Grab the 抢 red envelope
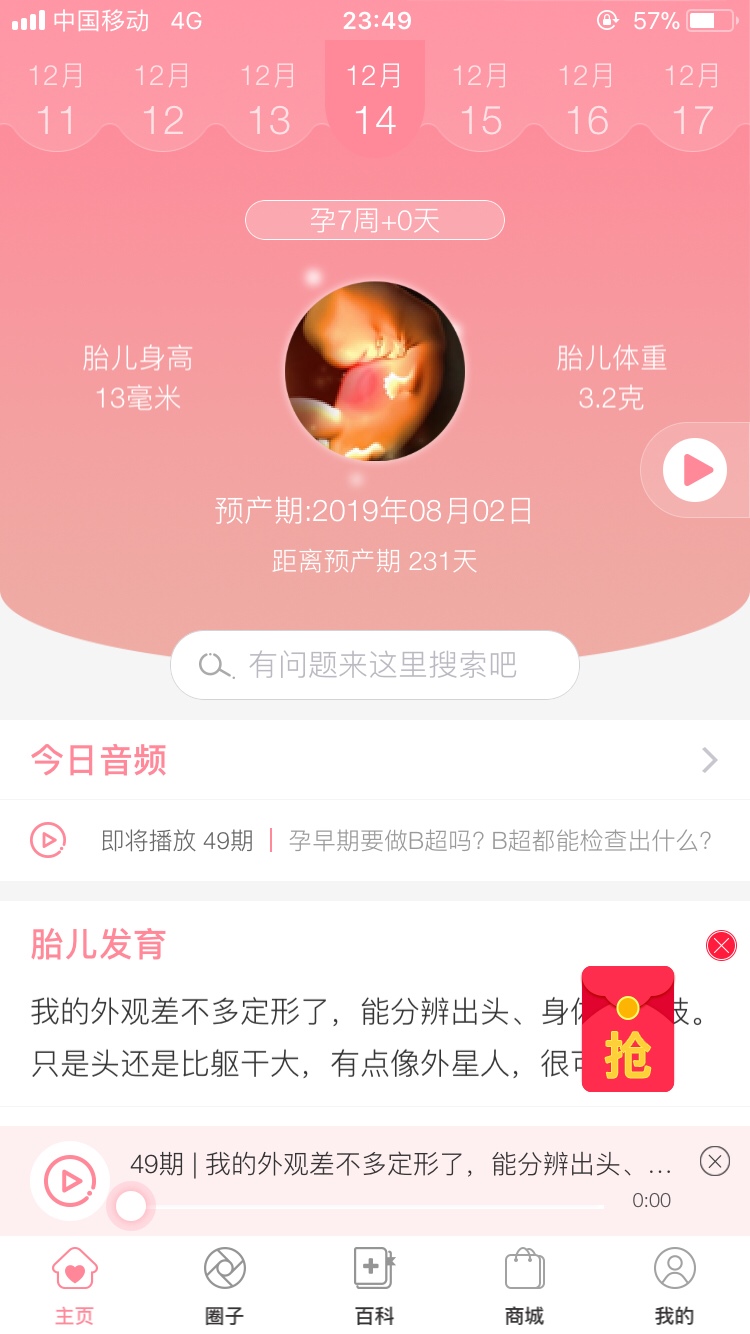Image resolution: width=750 pixels, height=1334 pixels. coord(628,1030)
